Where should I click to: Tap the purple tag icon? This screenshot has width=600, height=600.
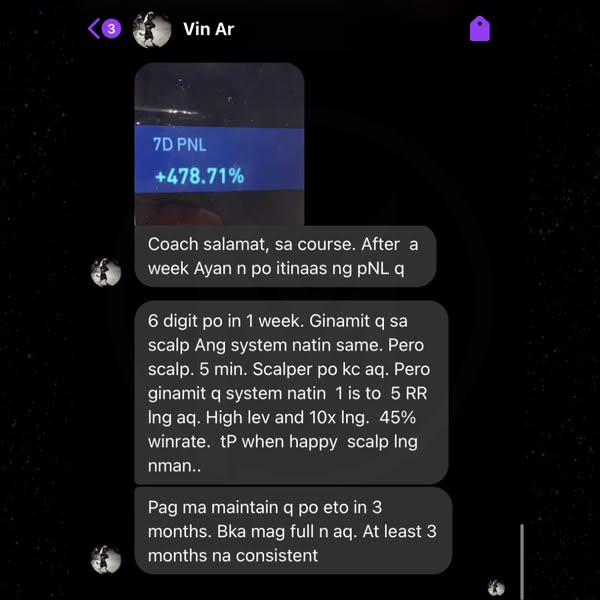(480, 28)
